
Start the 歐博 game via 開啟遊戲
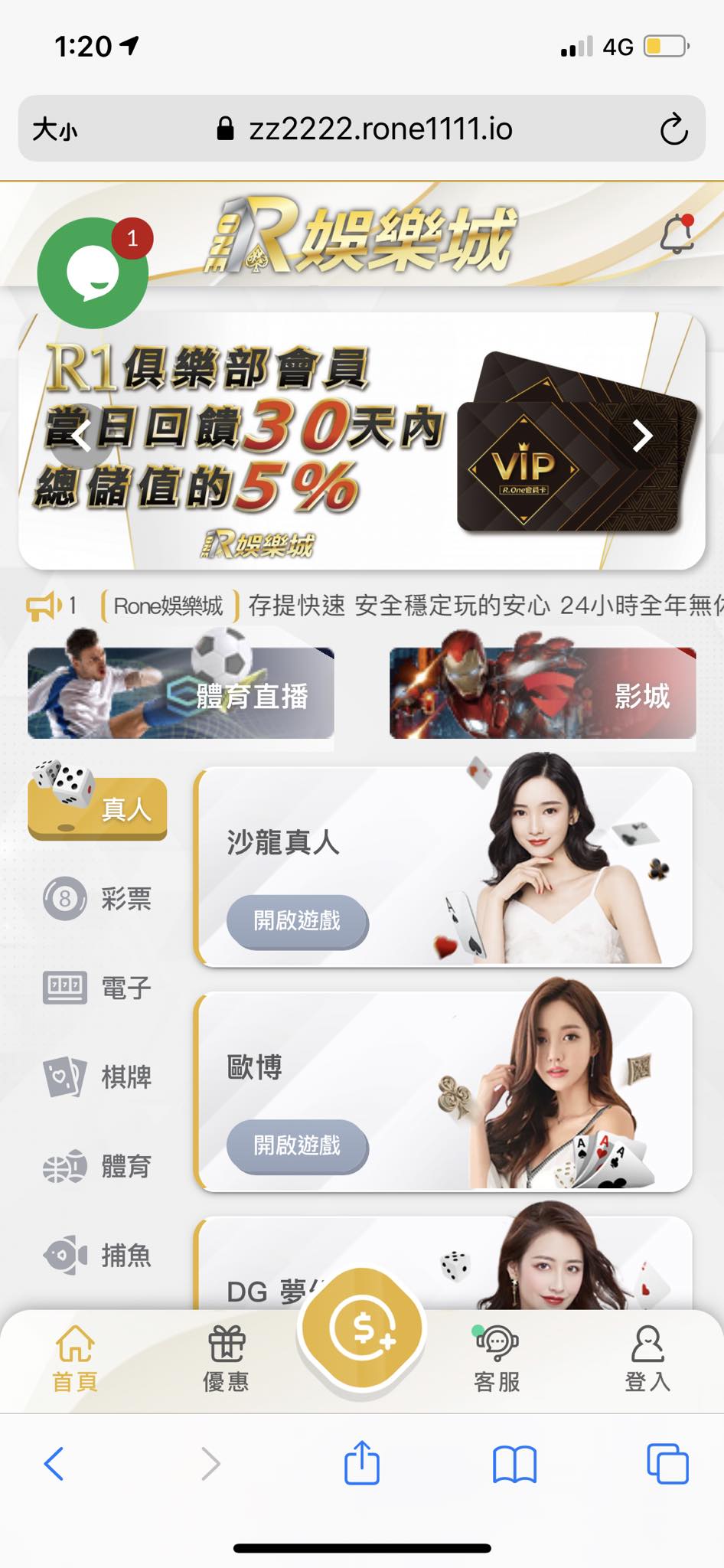click(297, 1145)
